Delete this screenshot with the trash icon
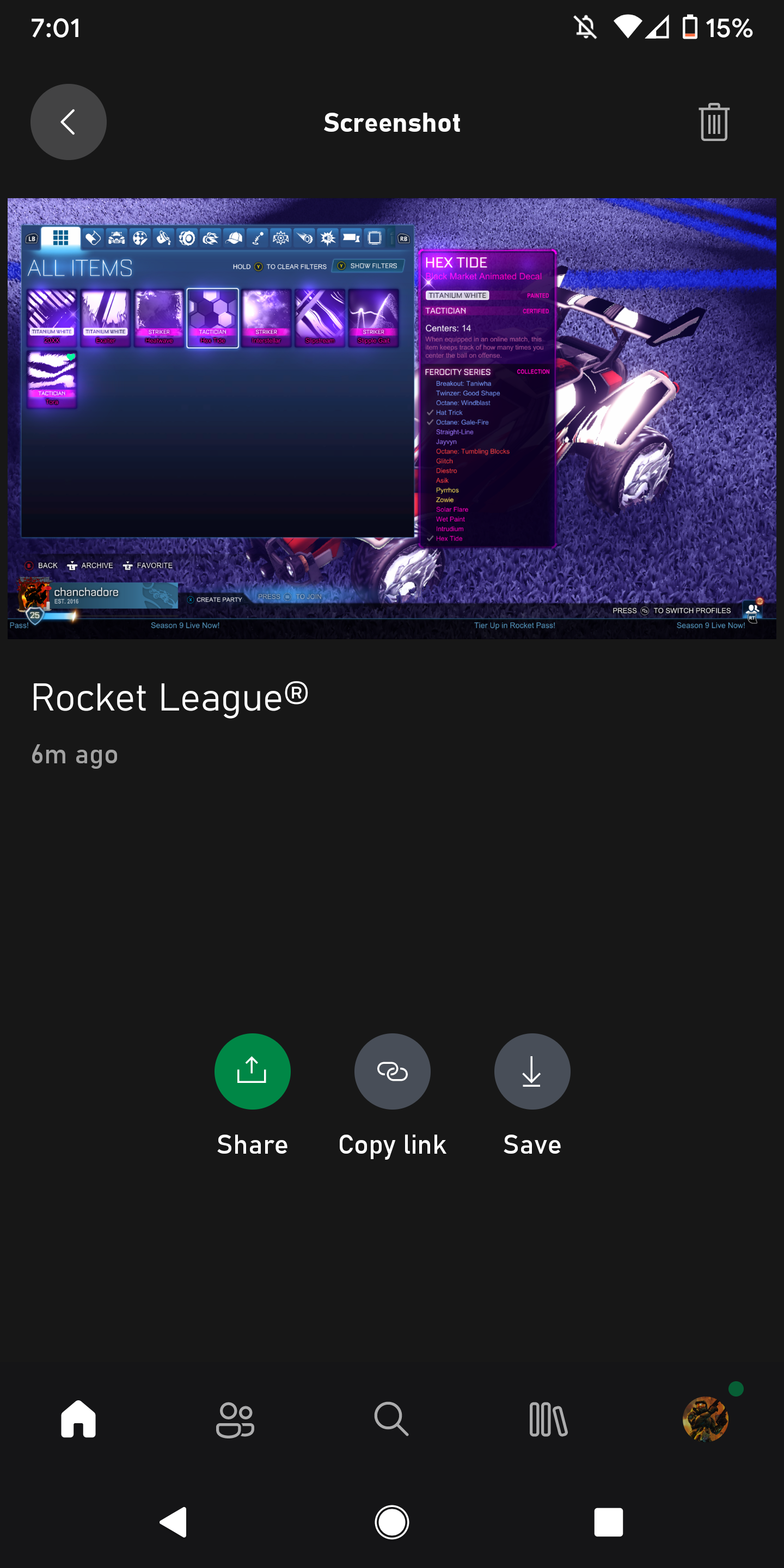 [713, 122]
